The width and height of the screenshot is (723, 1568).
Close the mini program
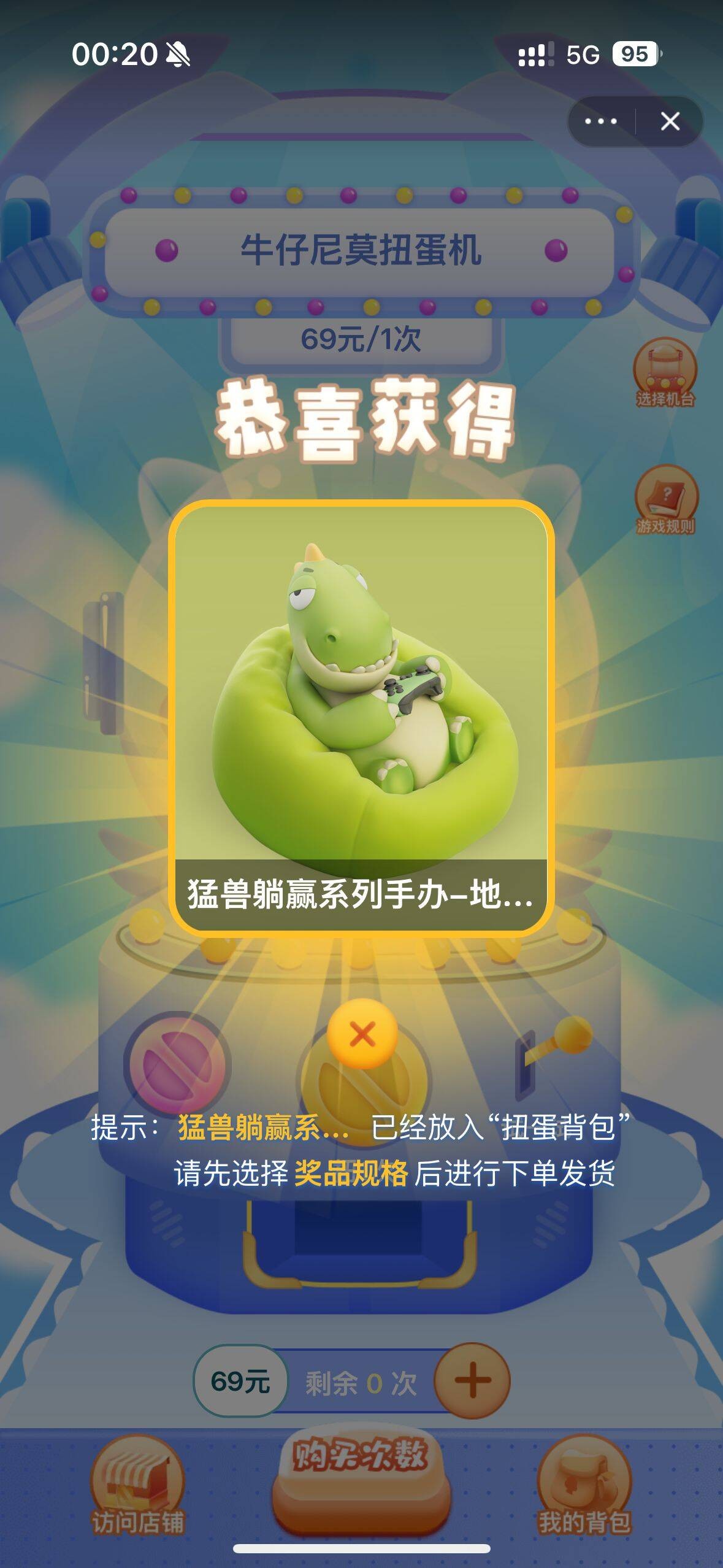(670, 121)
